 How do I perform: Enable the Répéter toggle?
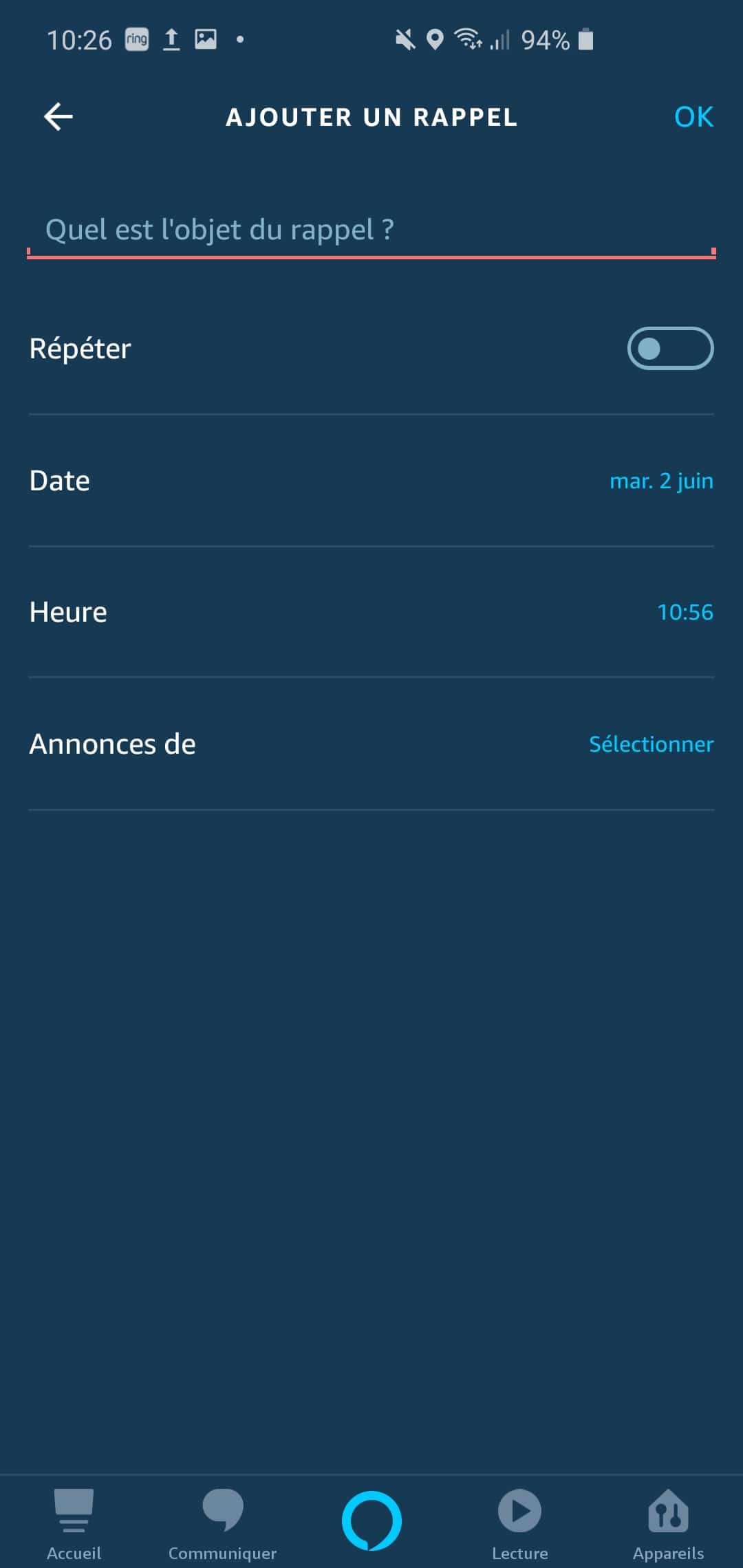tap(670, 348)
